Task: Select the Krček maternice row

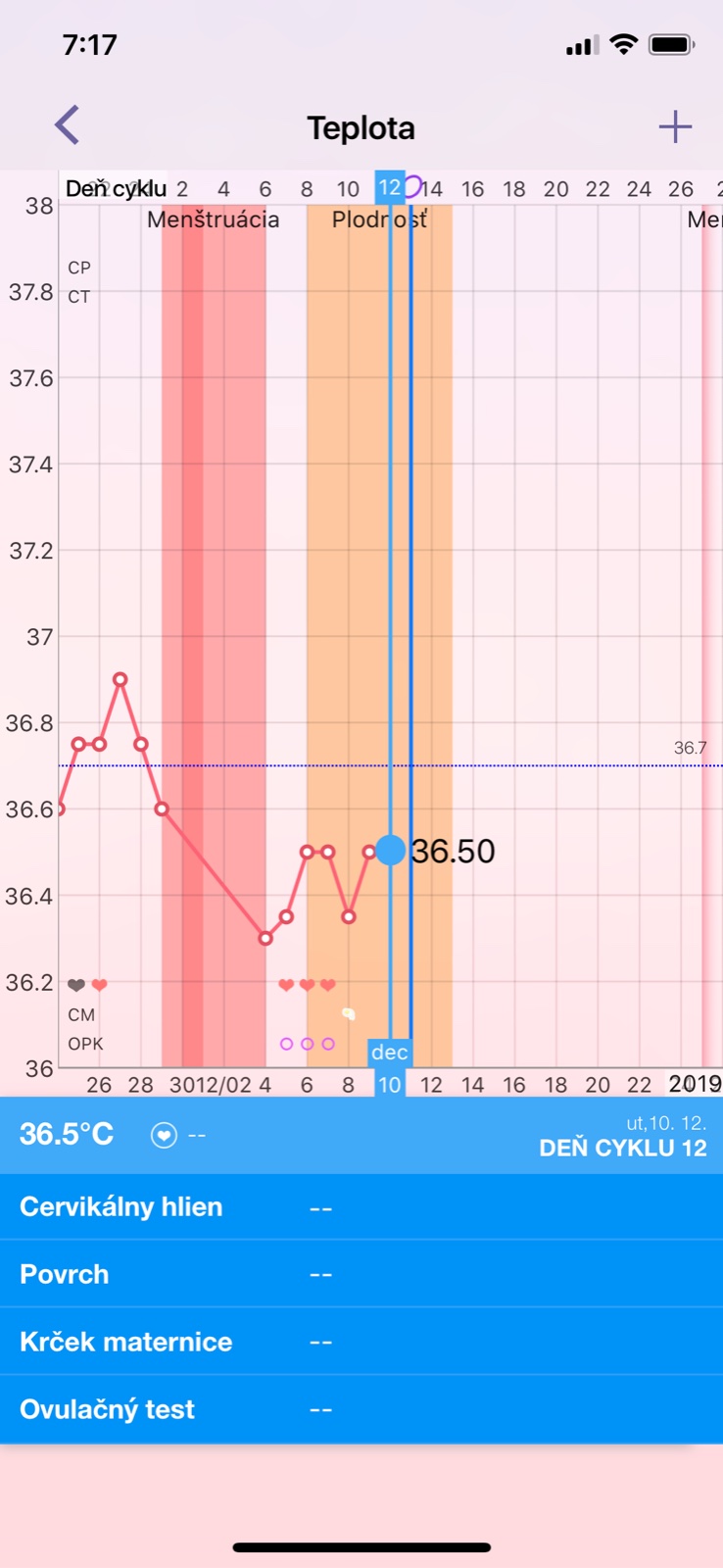Action: pyautogui.click(x=361, y=1342)
